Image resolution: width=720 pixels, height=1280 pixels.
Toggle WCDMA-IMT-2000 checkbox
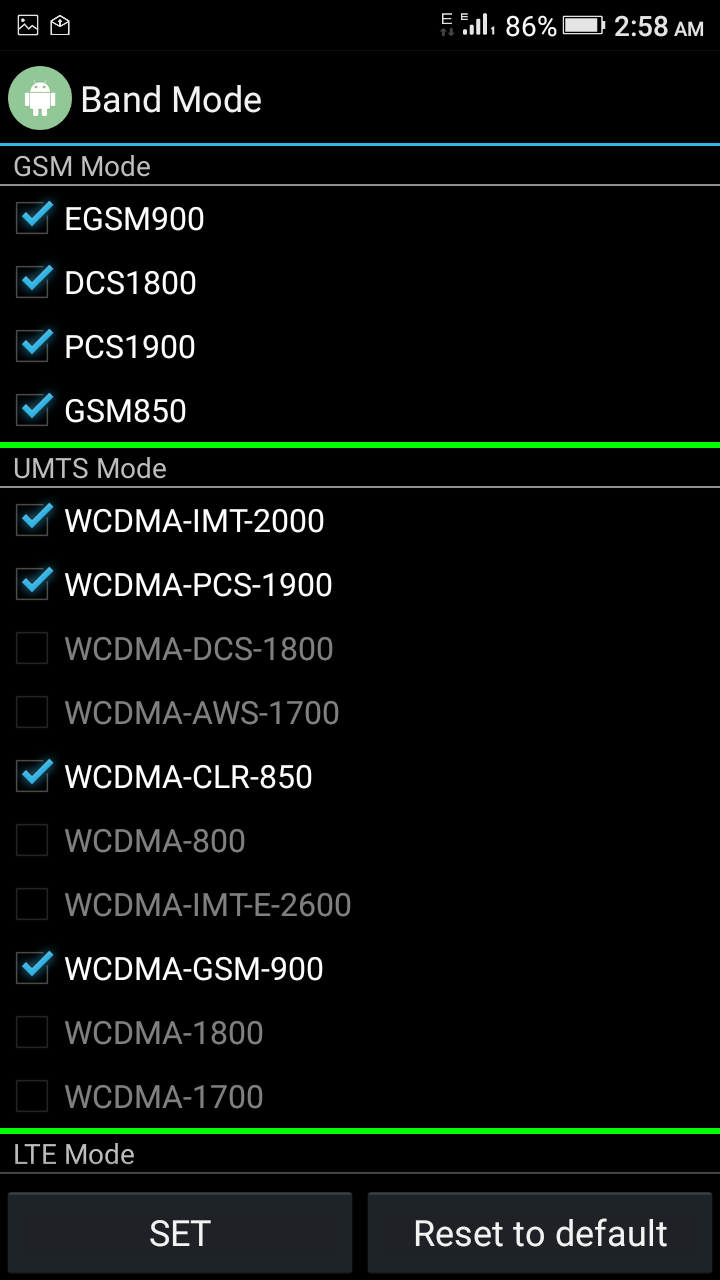click(33, 521)
